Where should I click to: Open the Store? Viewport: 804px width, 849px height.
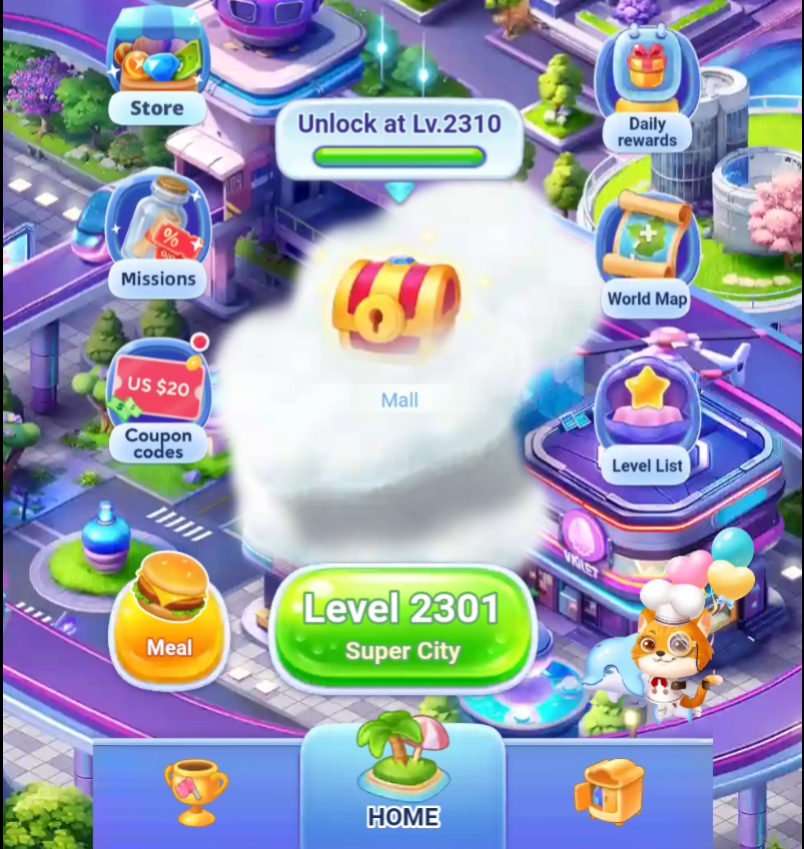point(157,70)
